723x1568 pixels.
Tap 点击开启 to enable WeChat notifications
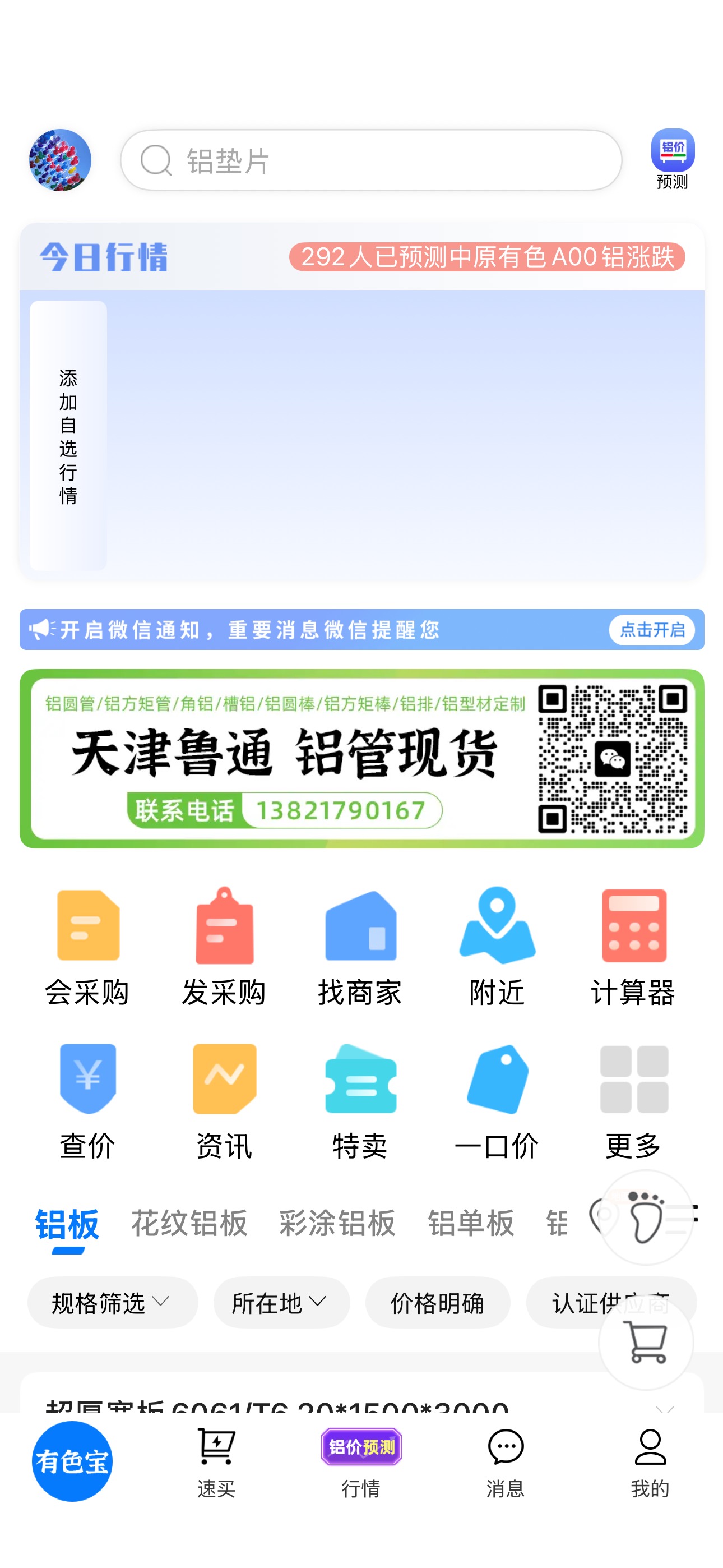click(x=652, y=629)
